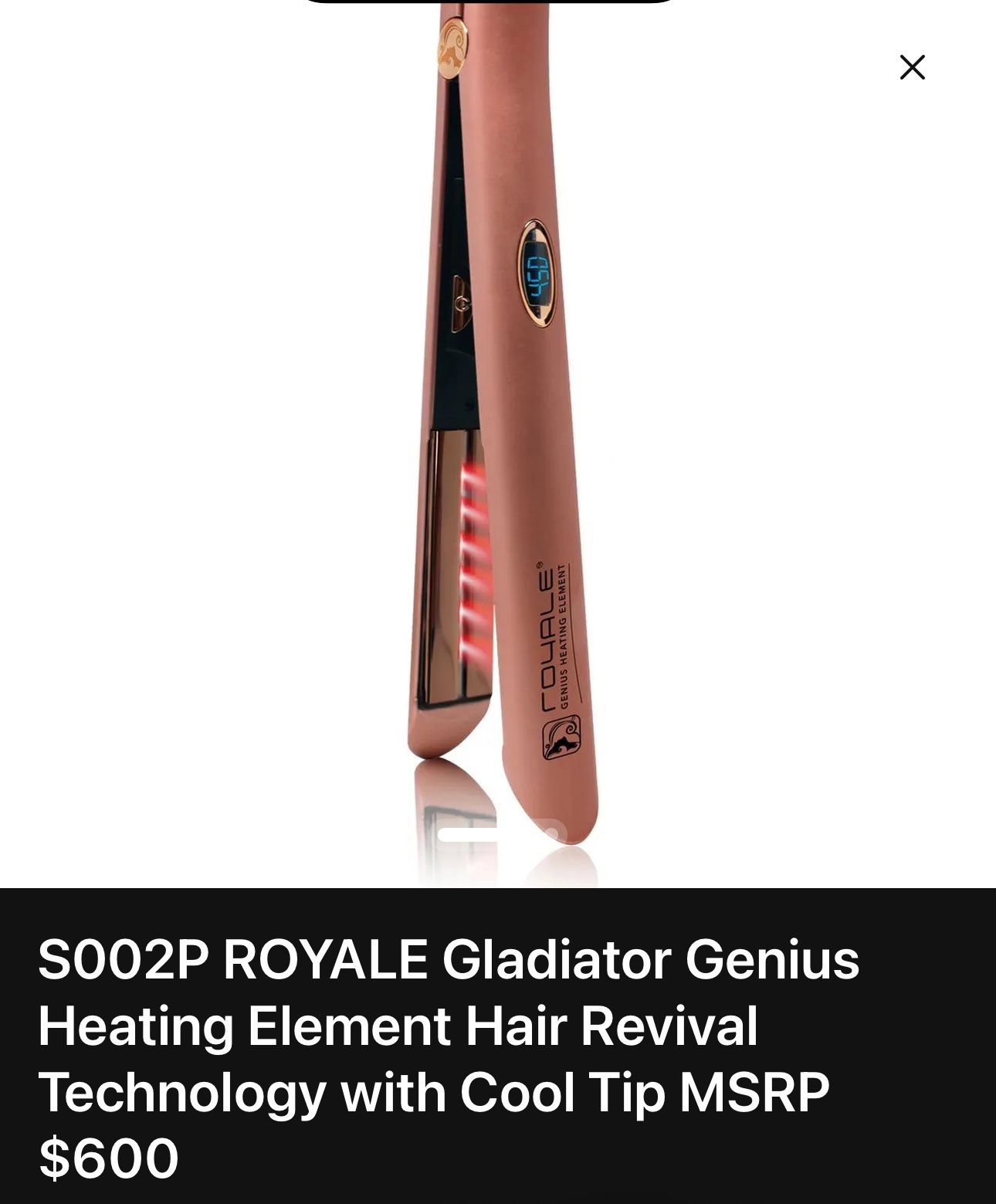Tap the X icon in the top corner
Image resolution: width=996 pixels, height=1204 pixels.
click(x=912, y=68)
